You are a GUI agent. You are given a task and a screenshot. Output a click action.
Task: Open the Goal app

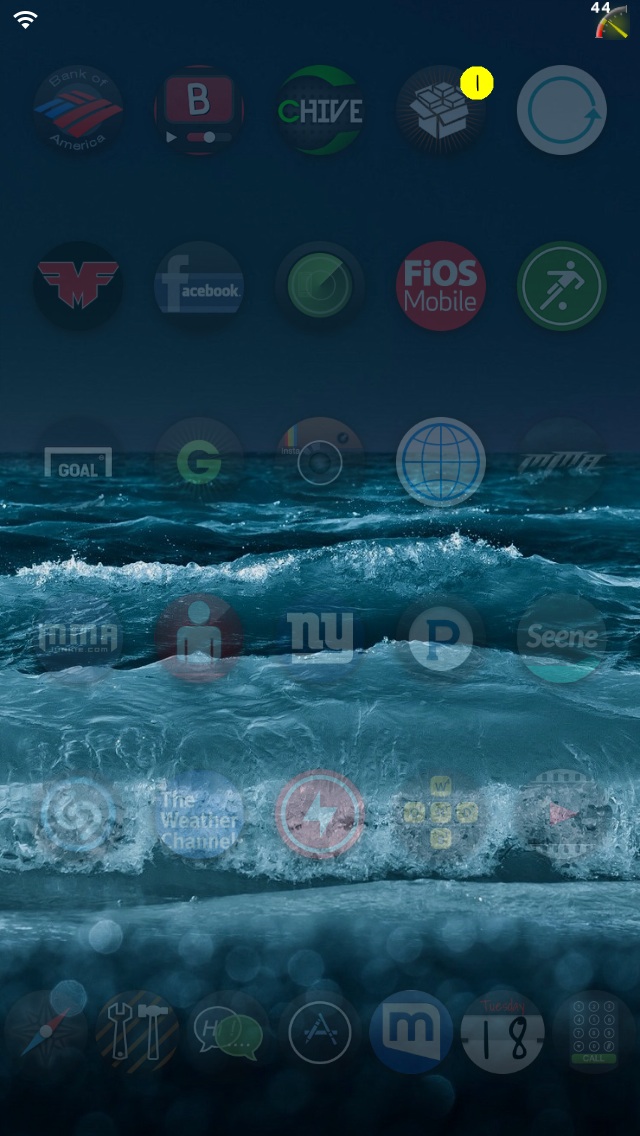tap(78, 462)
